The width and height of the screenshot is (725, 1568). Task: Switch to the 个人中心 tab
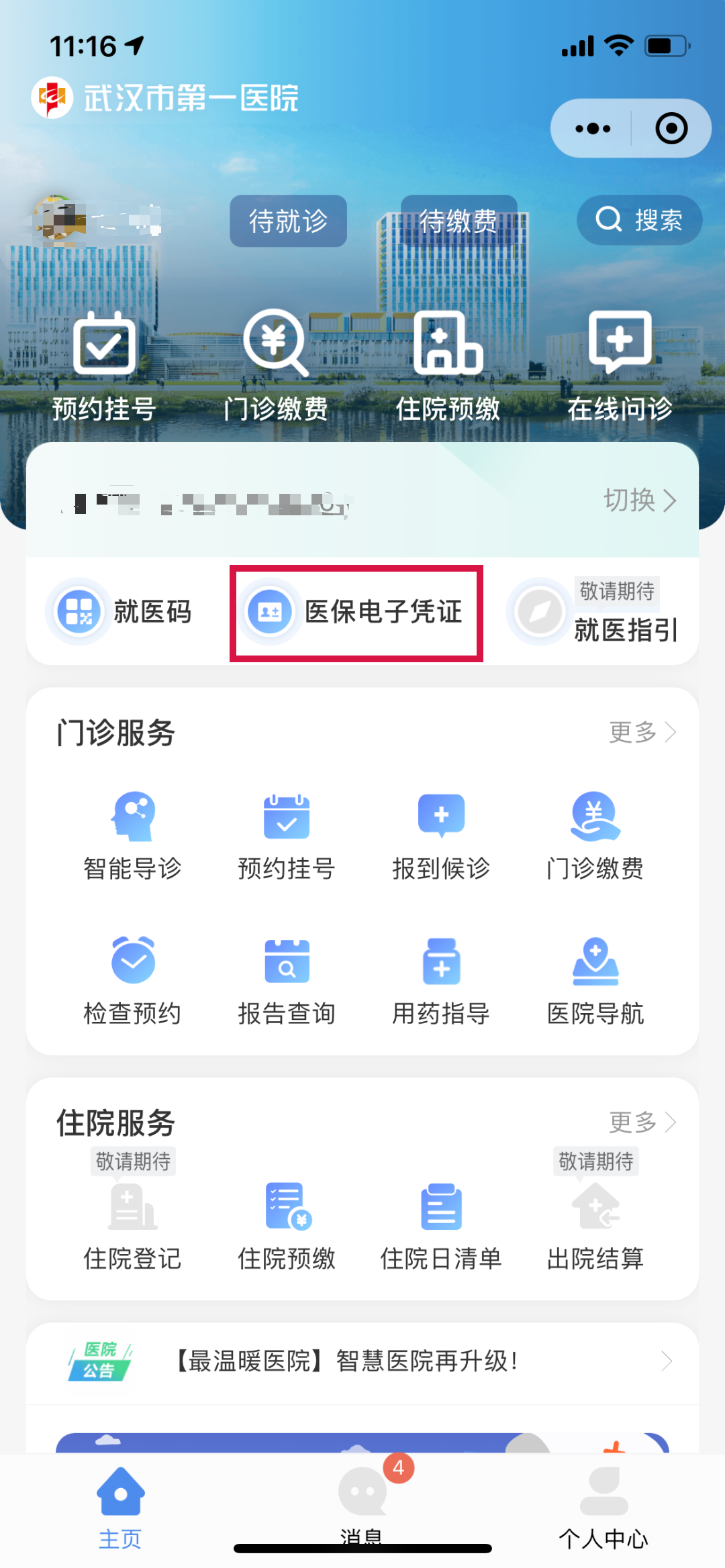click(x=603, y=1505)
